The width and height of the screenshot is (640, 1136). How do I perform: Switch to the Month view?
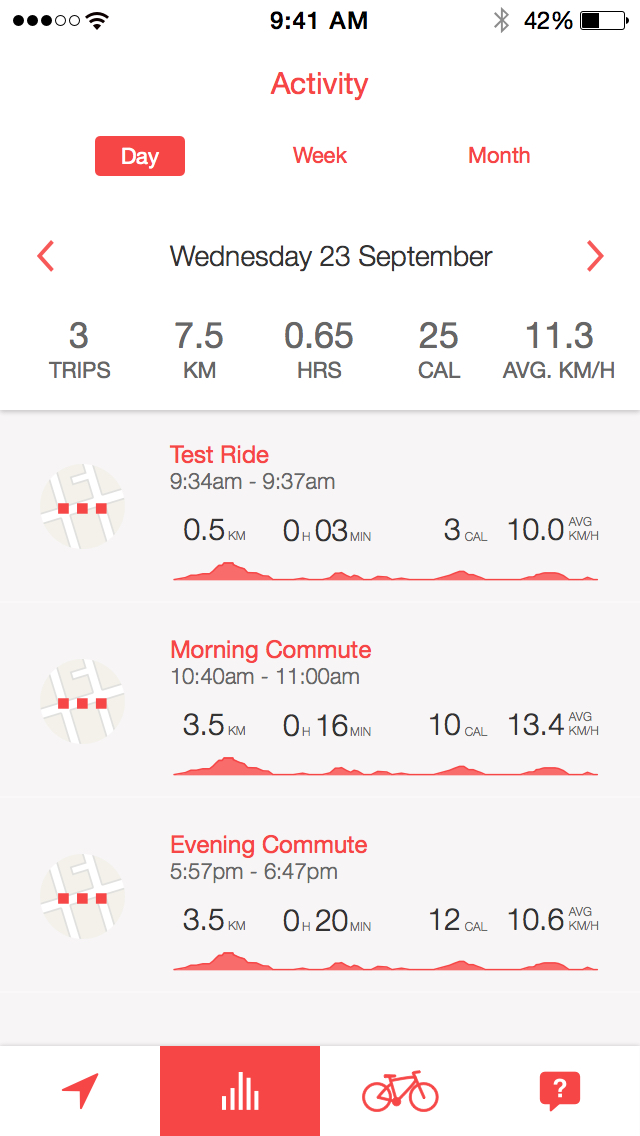click(x=499, y=156)
